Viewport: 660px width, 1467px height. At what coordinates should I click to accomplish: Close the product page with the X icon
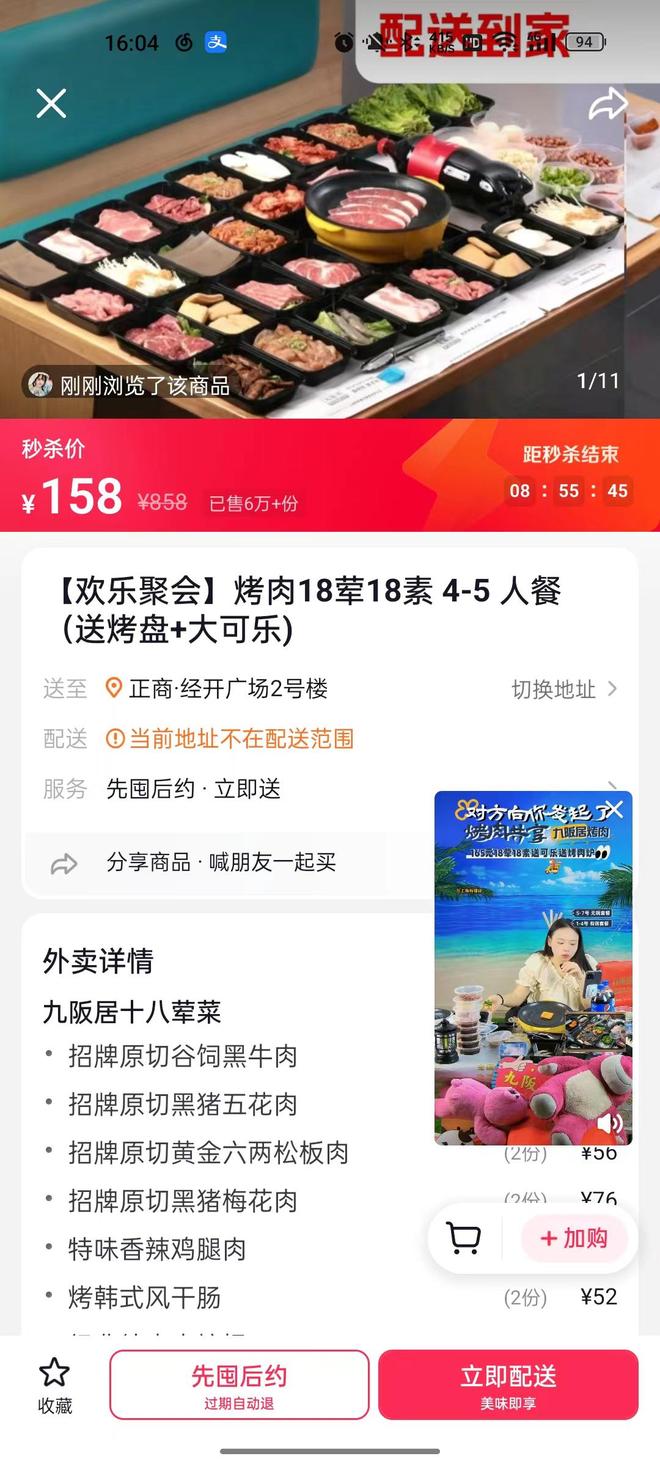(51, 104)
